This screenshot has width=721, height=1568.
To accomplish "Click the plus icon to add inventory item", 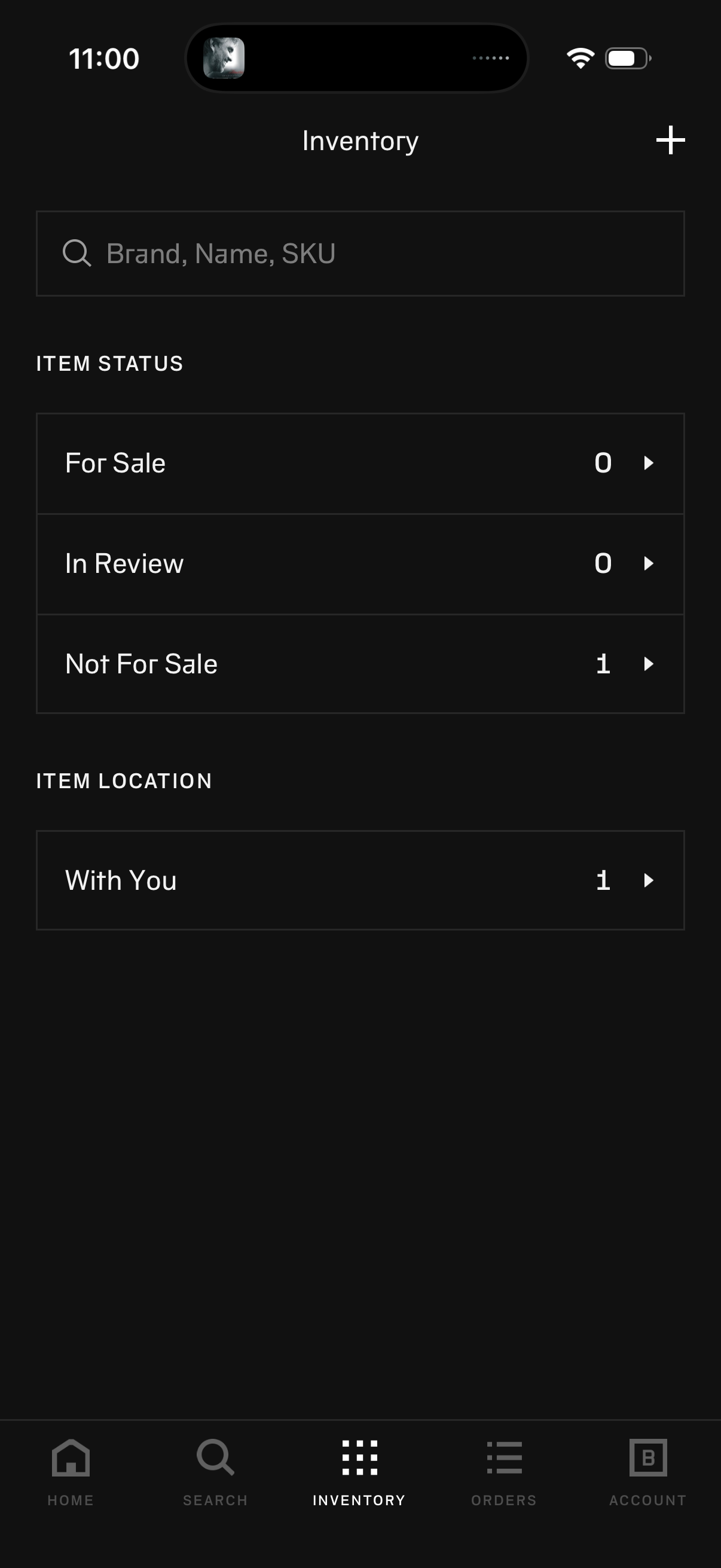I will [x=670, y=139].
